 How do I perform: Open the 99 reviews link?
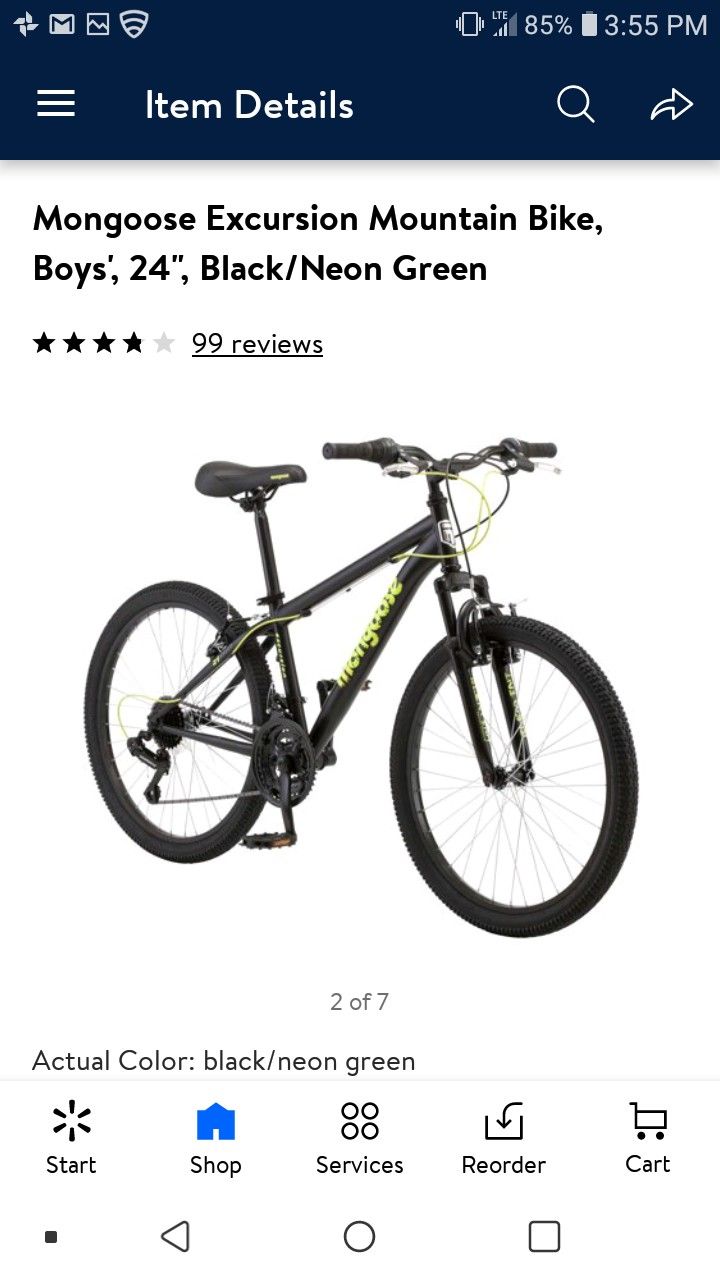tap(257, 343)
